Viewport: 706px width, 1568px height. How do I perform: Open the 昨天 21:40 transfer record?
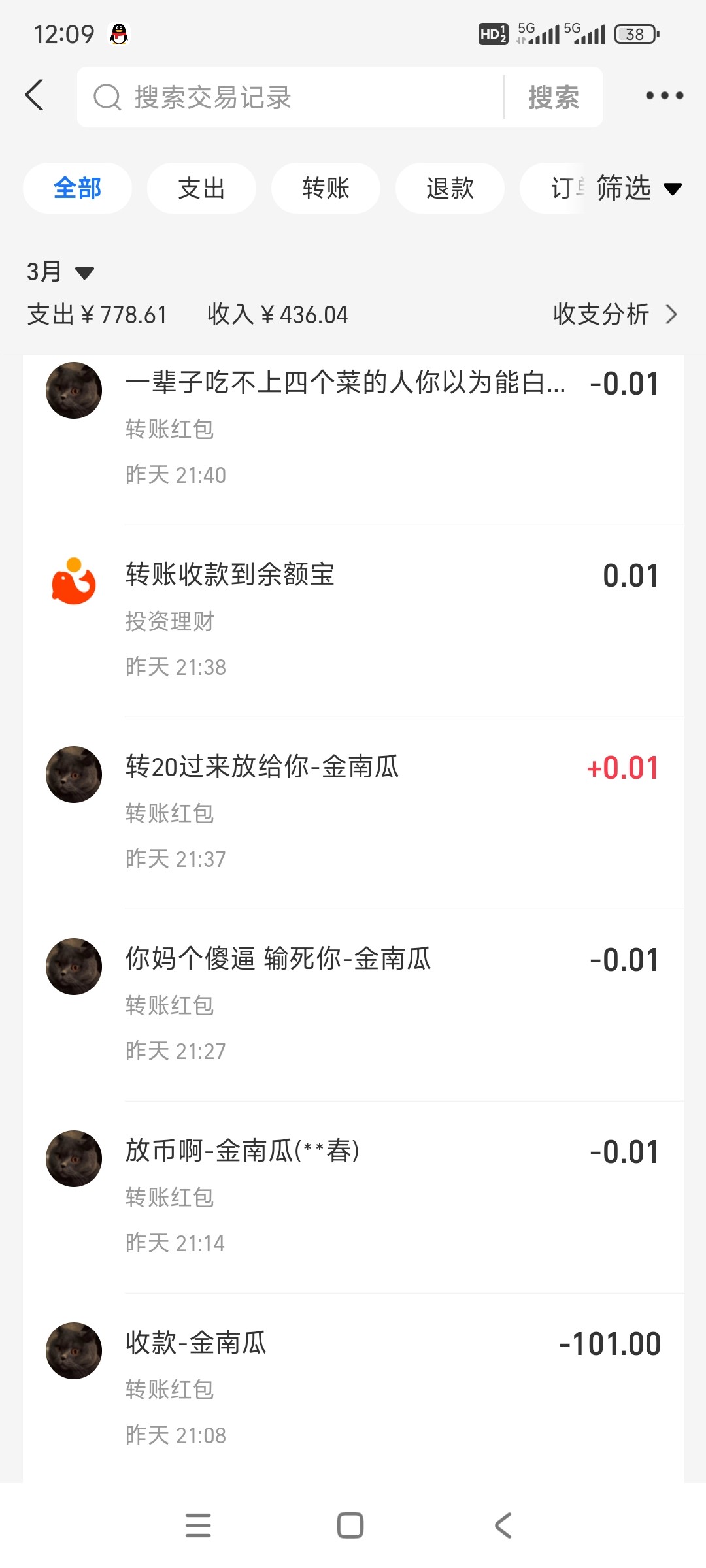[x=353, y=428]
